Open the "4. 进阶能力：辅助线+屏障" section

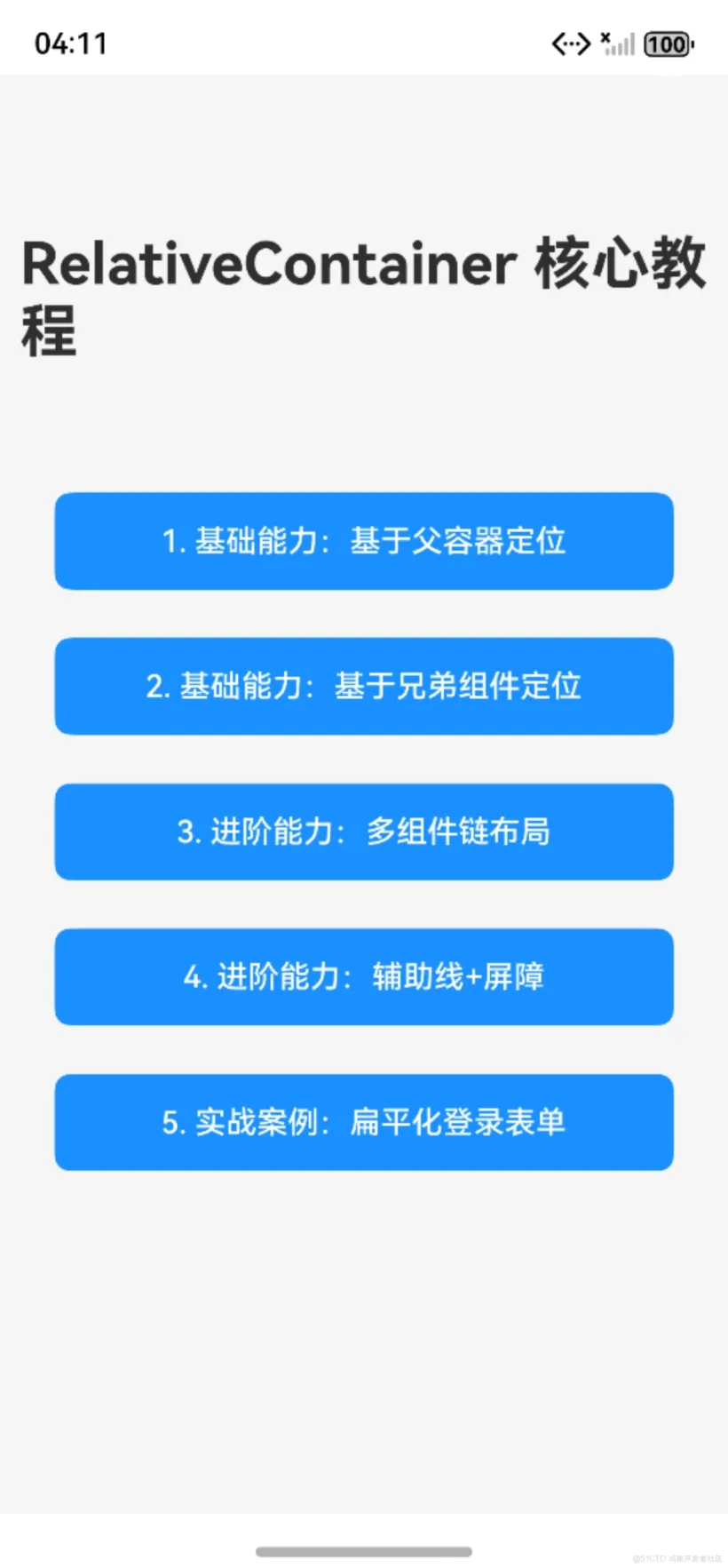coord(364,976)
